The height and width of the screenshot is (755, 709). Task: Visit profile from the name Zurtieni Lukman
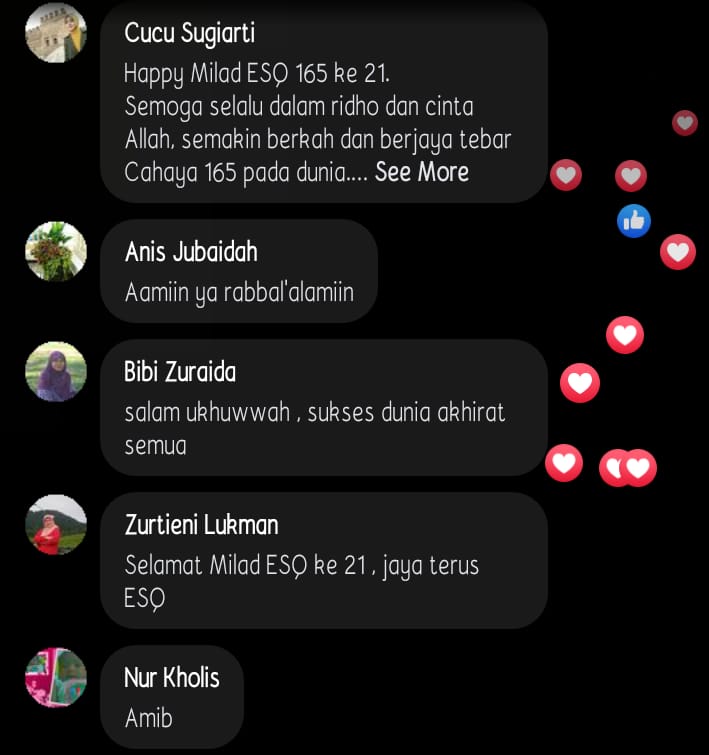pyautogui.click(x=201, y=524)
